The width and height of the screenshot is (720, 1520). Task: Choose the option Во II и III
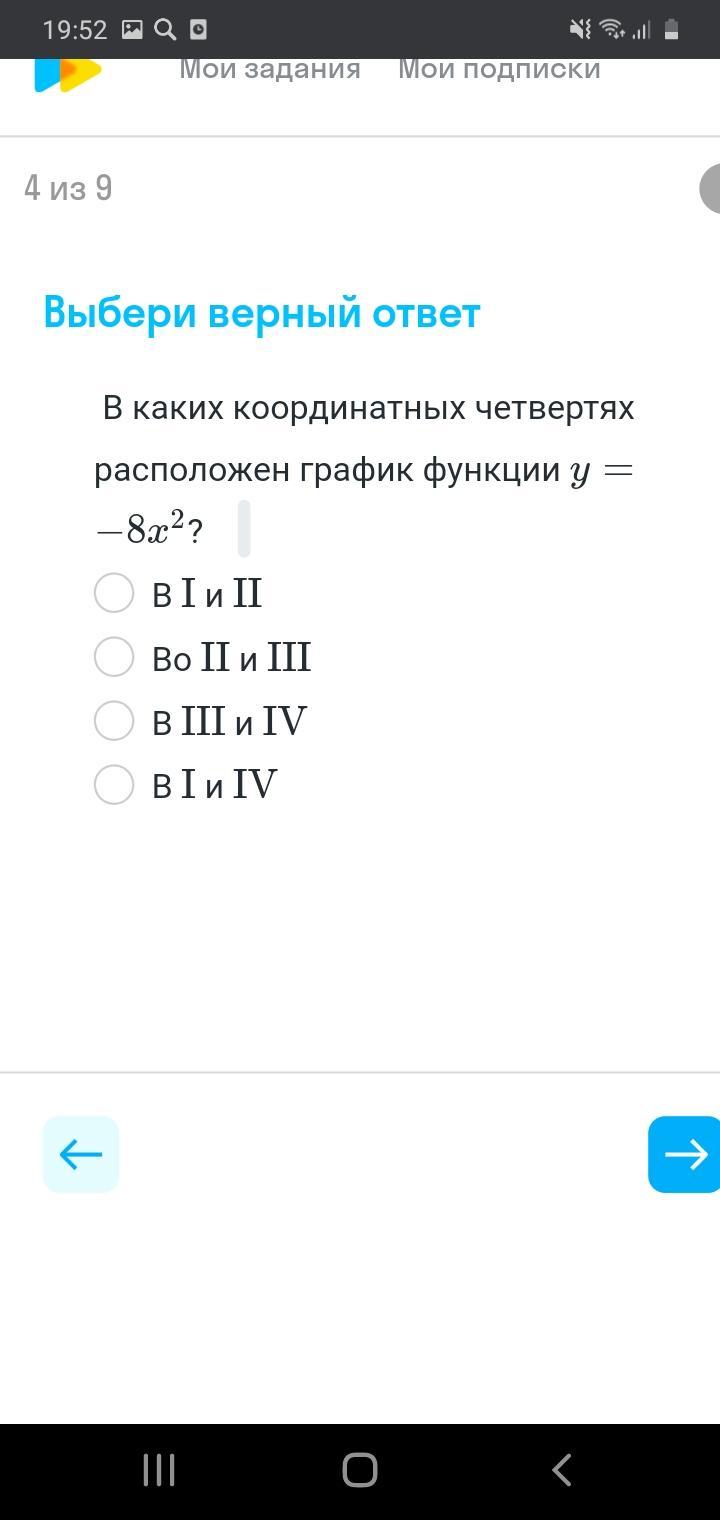114,657
